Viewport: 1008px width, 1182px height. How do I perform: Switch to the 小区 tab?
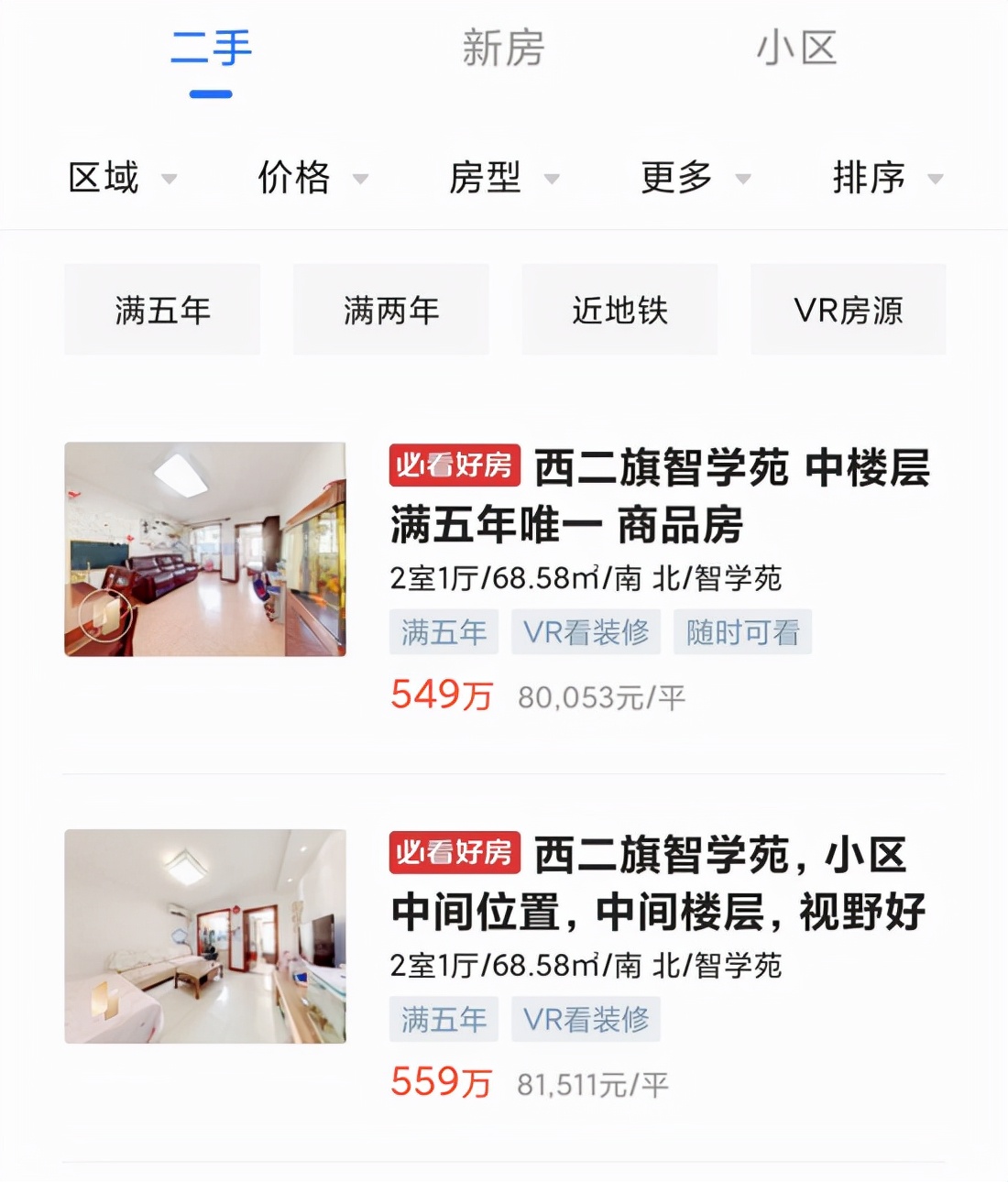click(x=796, y=49)
